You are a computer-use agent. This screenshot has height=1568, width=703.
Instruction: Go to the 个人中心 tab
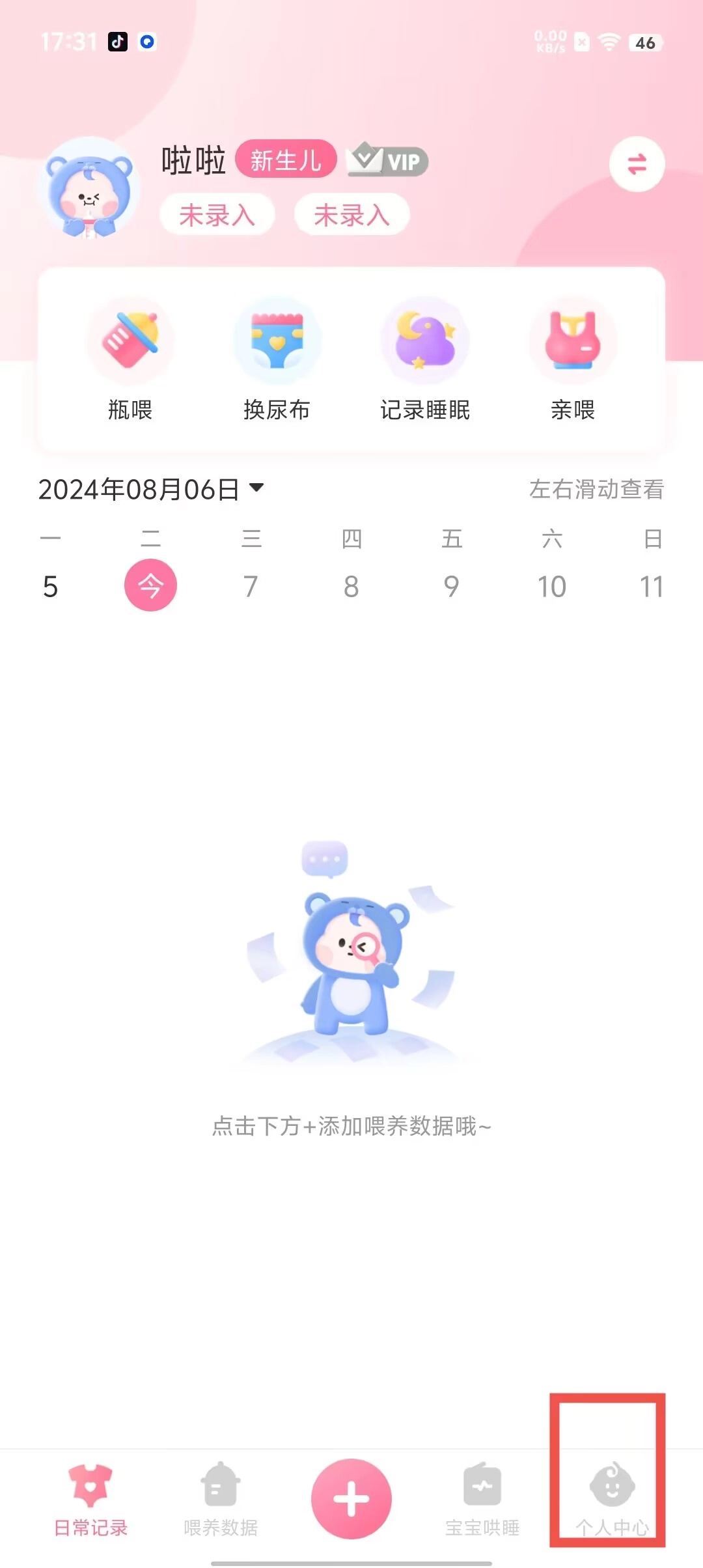coord(612,1499)
